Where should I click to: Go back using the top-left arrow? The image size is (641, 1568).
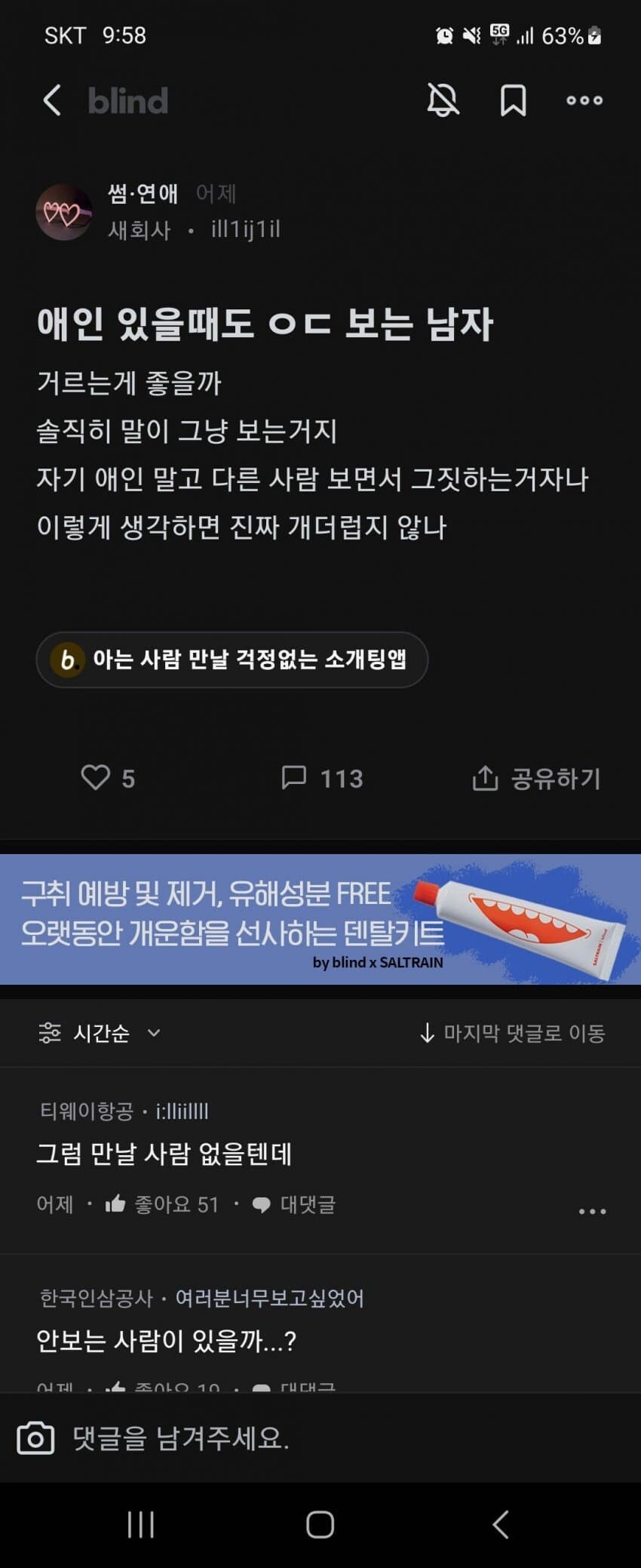tap(52, 100)
